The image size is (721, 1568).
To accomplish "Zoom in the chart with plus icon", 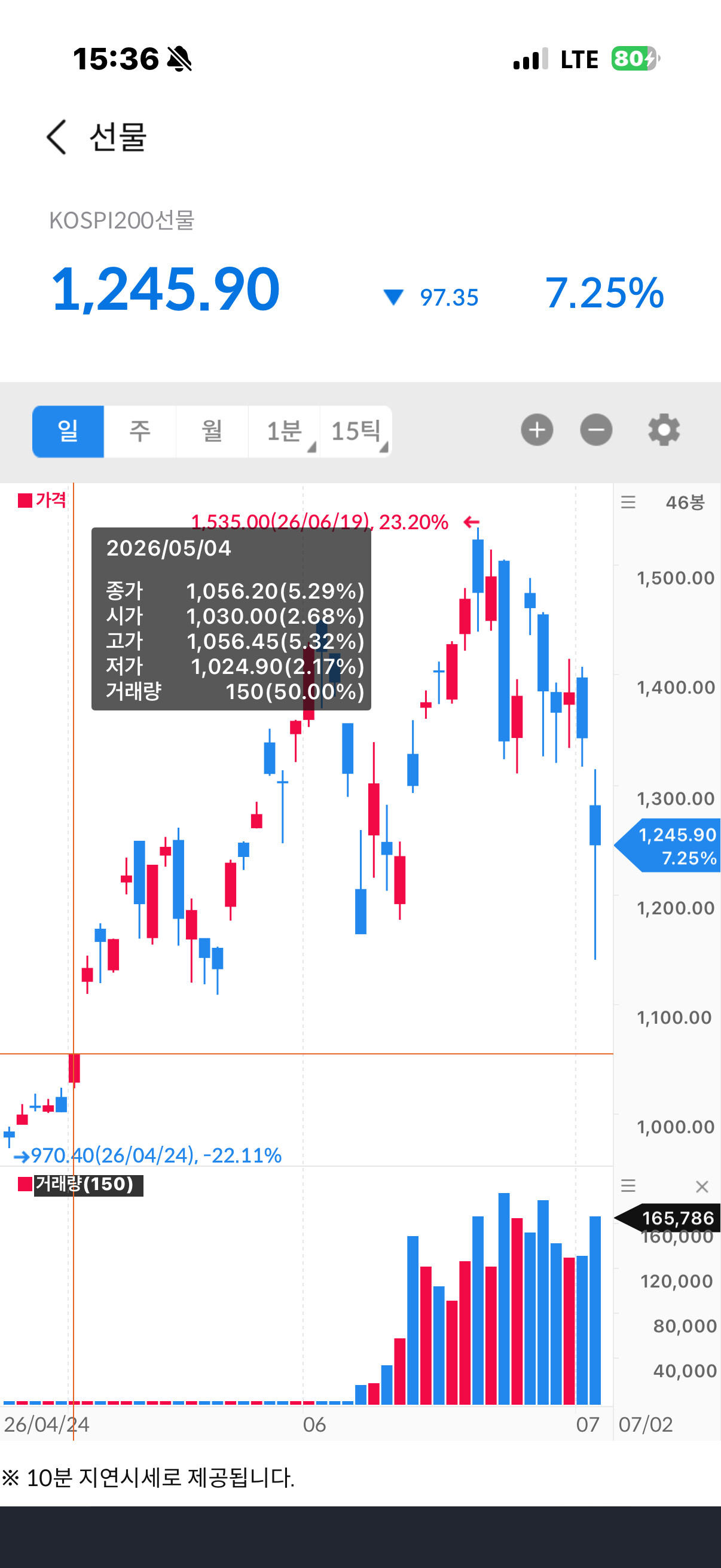I will click(537, 431).
